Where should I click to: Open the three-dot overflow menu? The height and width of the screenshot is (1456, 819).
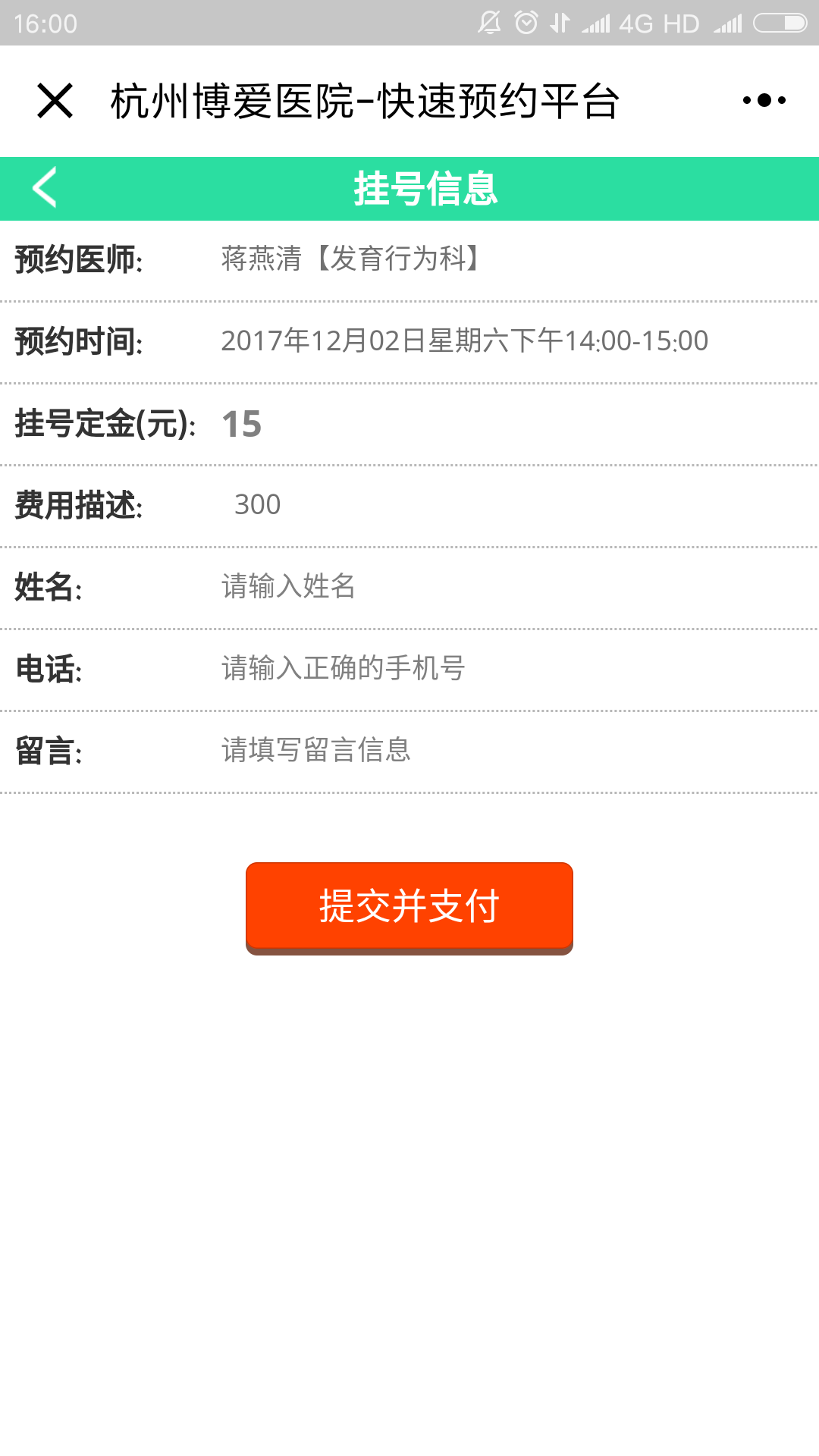click(764, 100)
